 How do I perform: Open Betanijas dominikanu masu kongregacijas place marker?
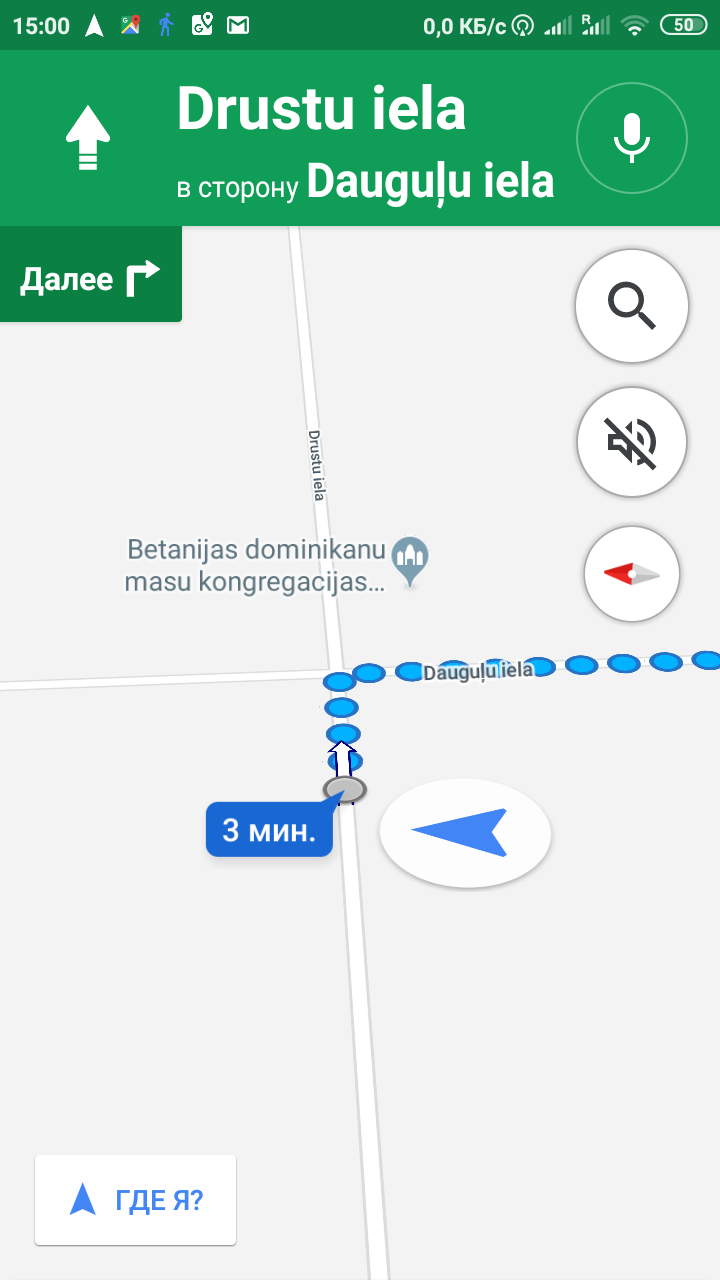tap(410, 562)
